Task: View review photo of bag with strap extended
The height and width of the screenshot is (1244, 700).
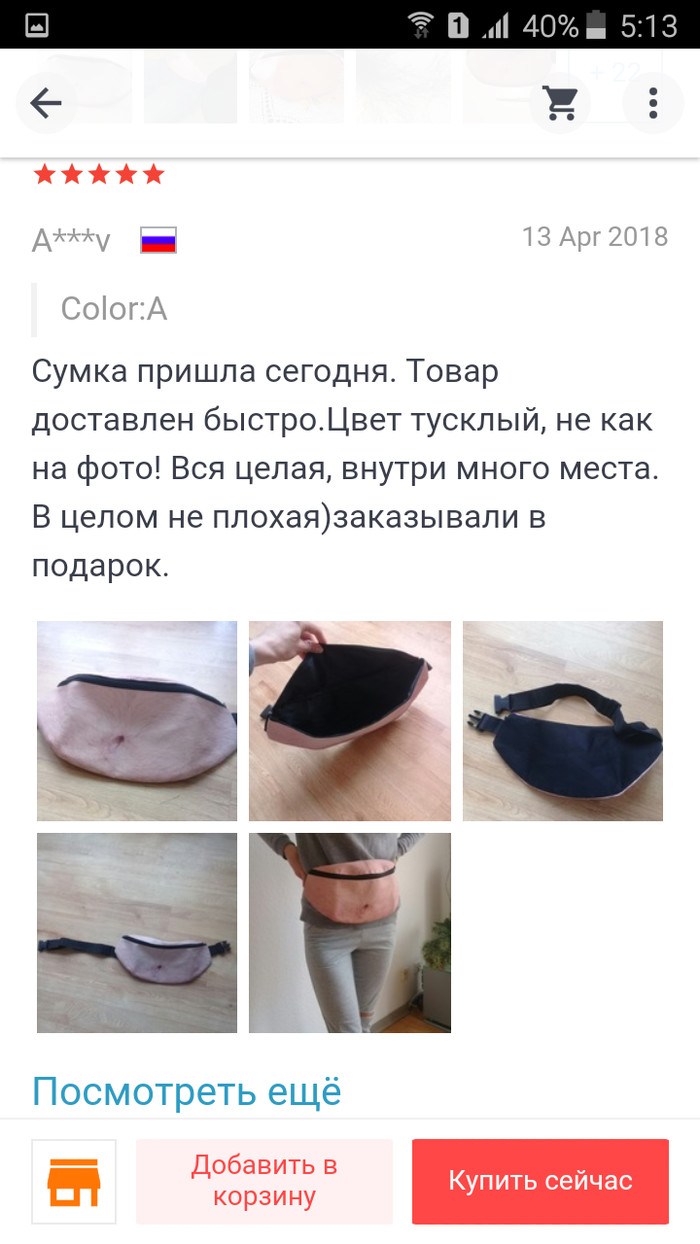Action: 137,932
